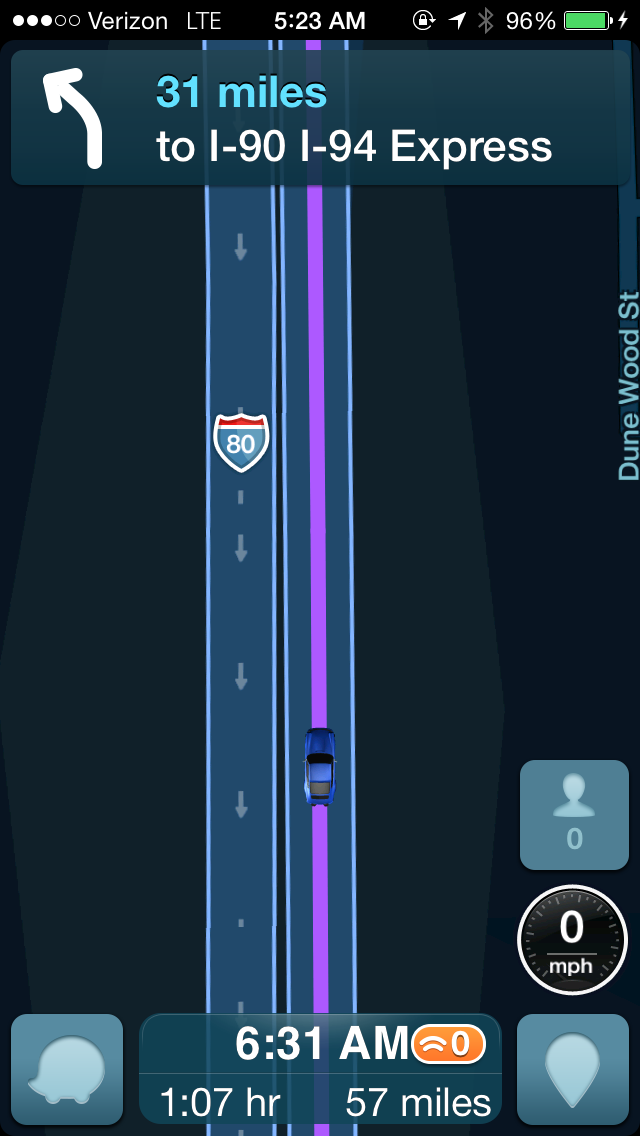The height and width of the screenshot is (1136, 640).
Task: Open the nearby friends counter button
Action: pyautogui.click(x=574, y=814)
